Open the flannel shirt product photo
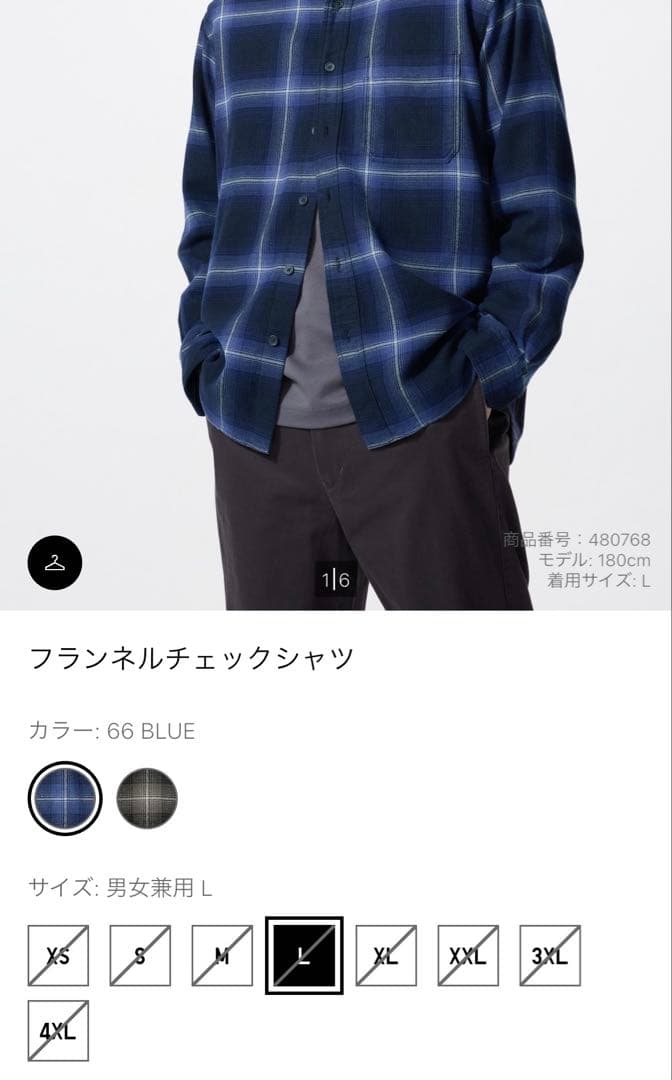672x1080 pixels. 336,304
